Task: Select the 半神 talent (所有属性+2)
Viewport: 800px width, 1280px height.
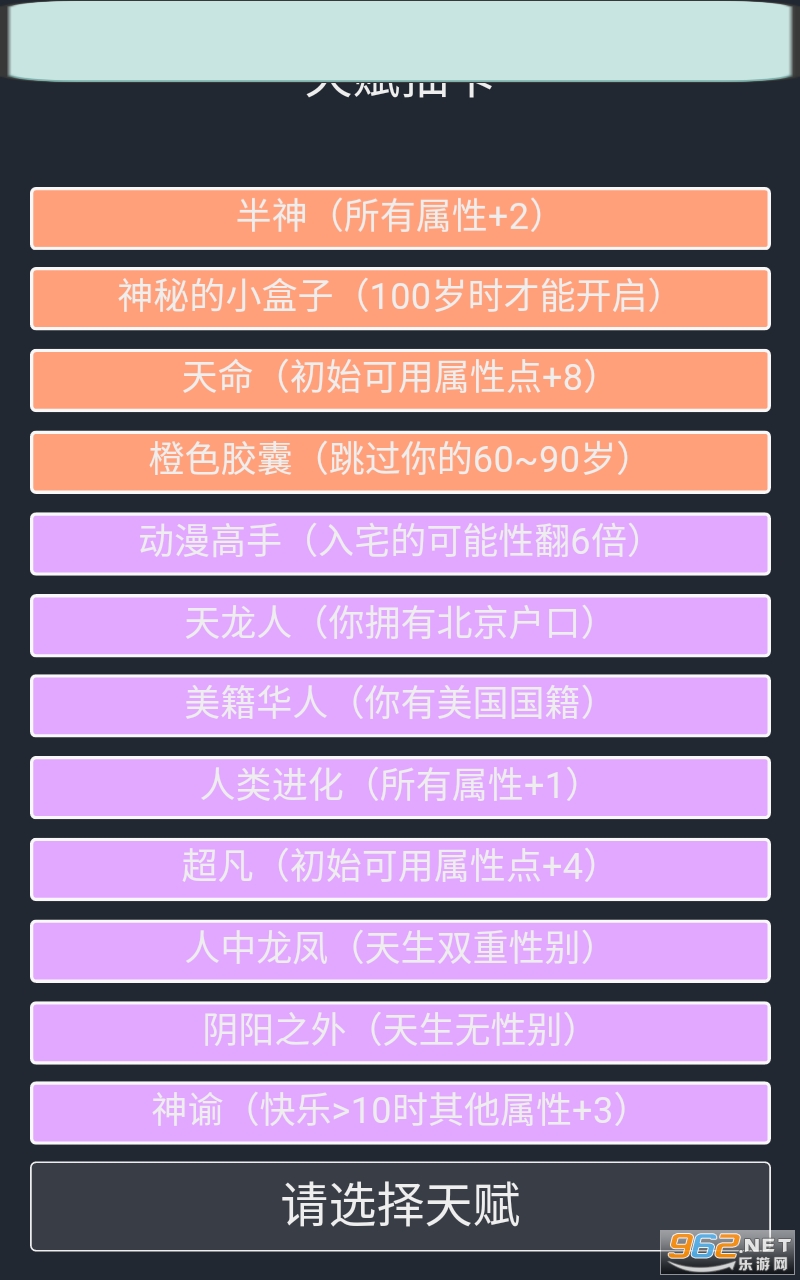Action: (x=400, y=218)
